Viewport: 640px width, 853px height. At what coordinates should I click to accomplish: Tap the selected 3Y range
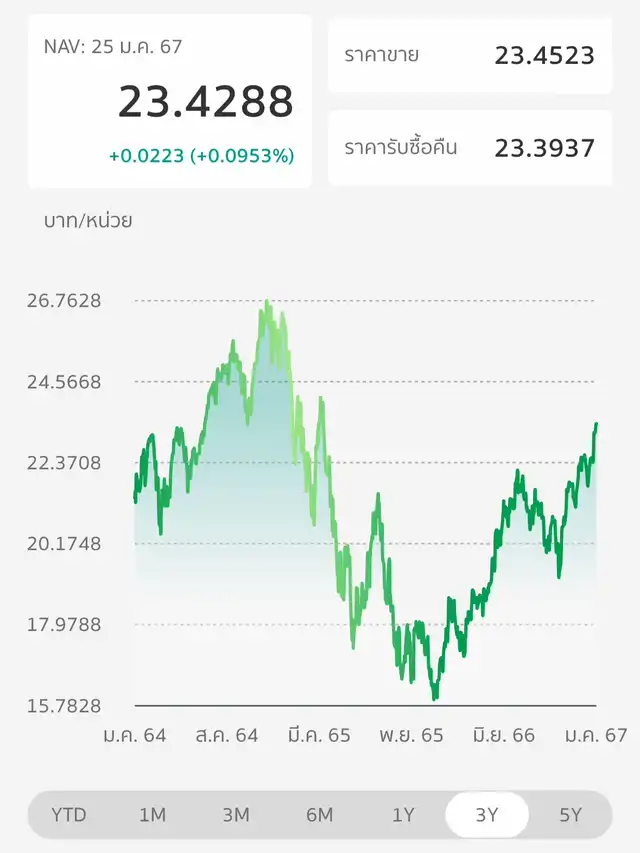point(486,815)
